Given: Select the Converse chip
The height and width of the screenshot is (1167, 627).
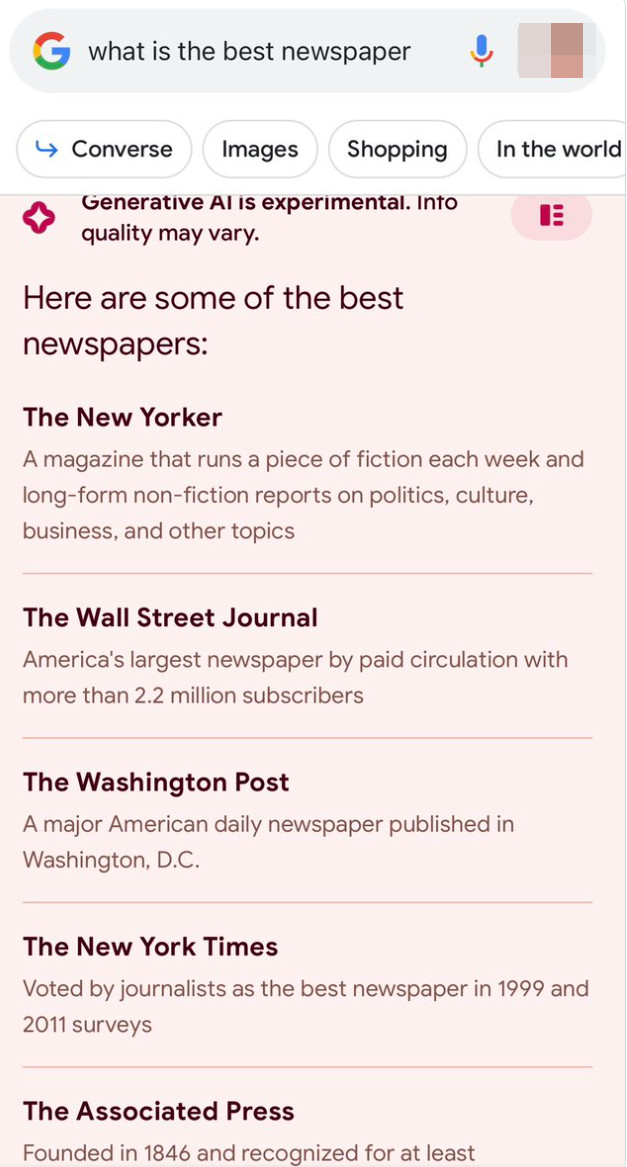Looking at the screenshot, I should click(x=104, y=149).
